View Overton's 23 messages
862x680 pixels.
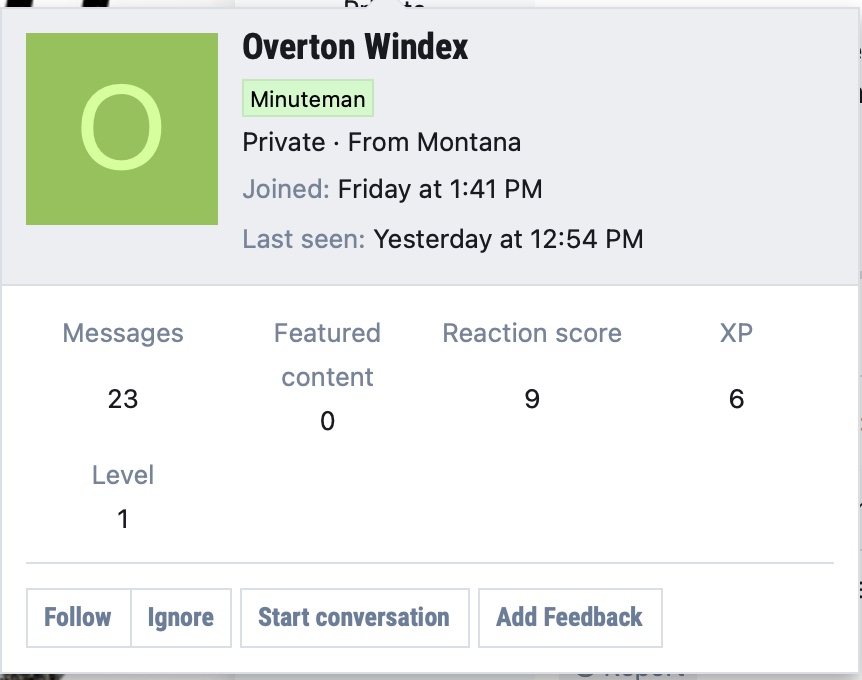click(122, 399)
